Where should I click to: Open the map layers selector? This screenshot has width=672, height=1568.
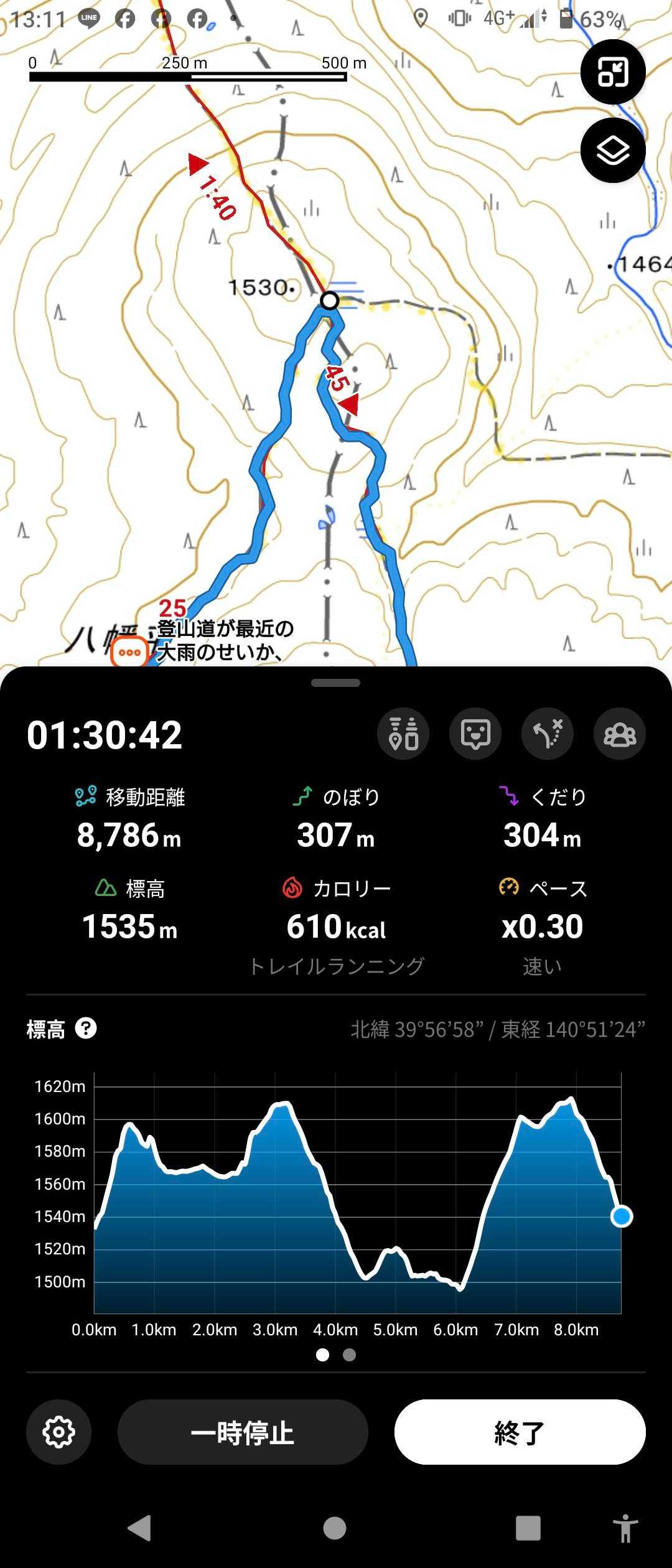point(613,150)
